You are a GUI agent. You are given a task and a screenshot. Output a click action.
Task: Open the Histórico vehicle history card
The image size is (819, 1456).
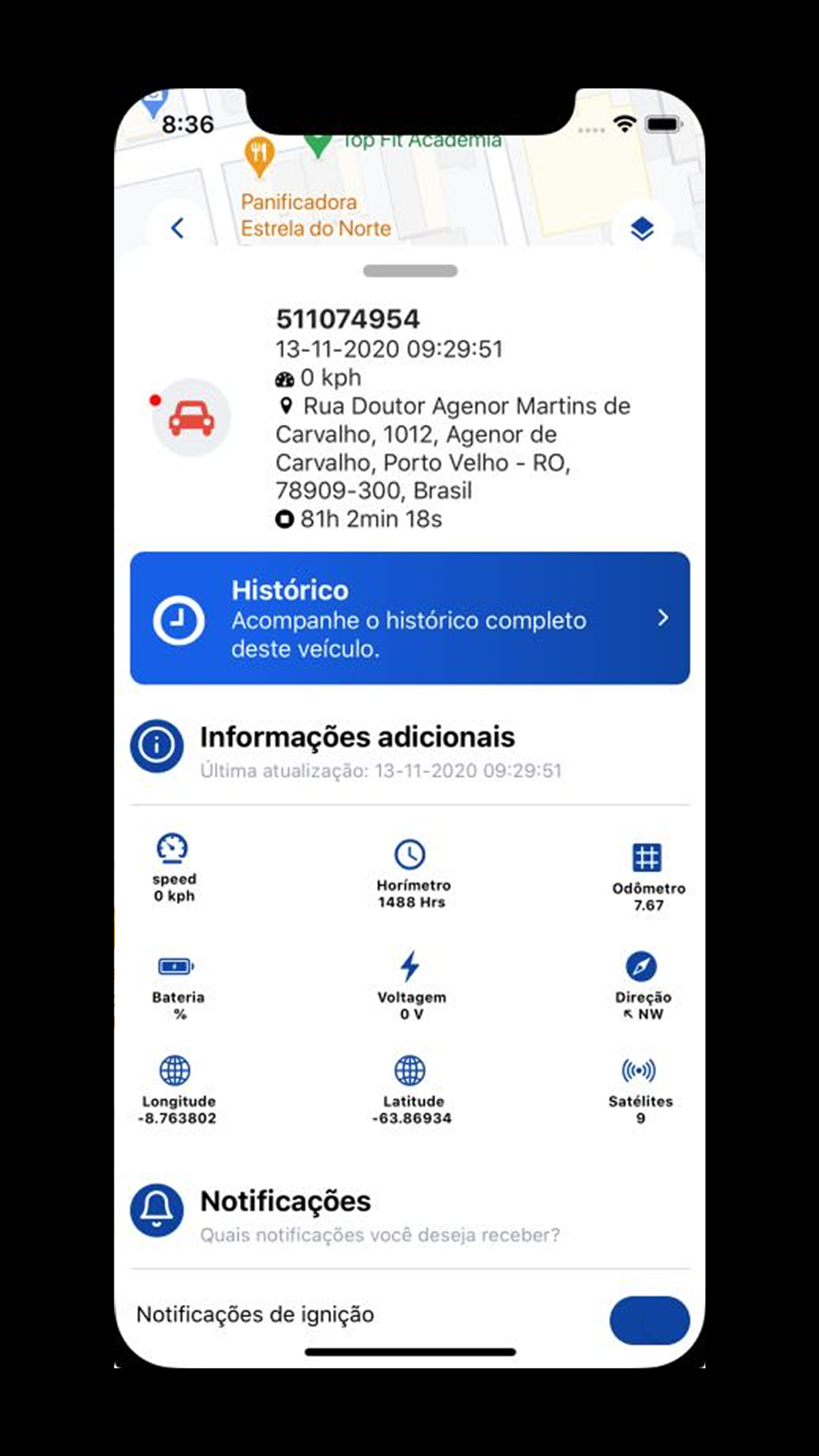click(409, 618)
